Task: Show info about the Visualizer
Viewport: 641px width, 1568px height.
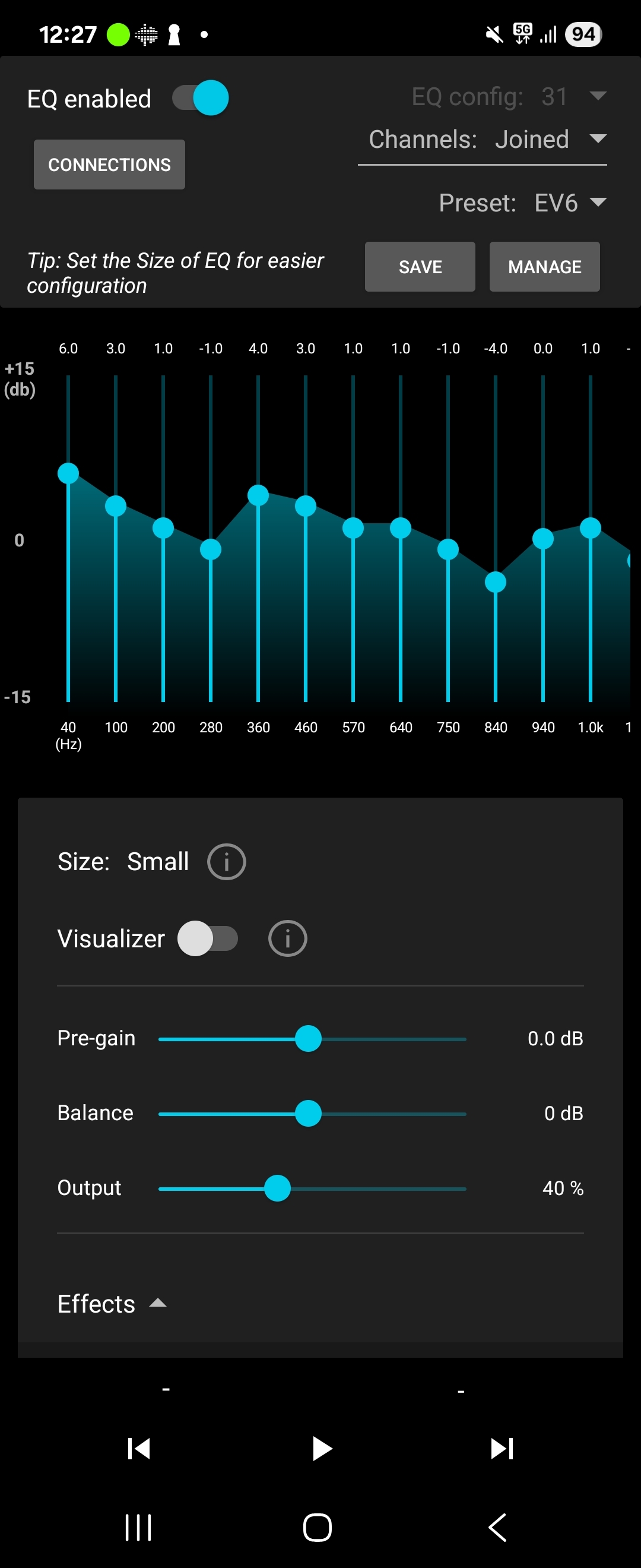Action: pos(287,938)
